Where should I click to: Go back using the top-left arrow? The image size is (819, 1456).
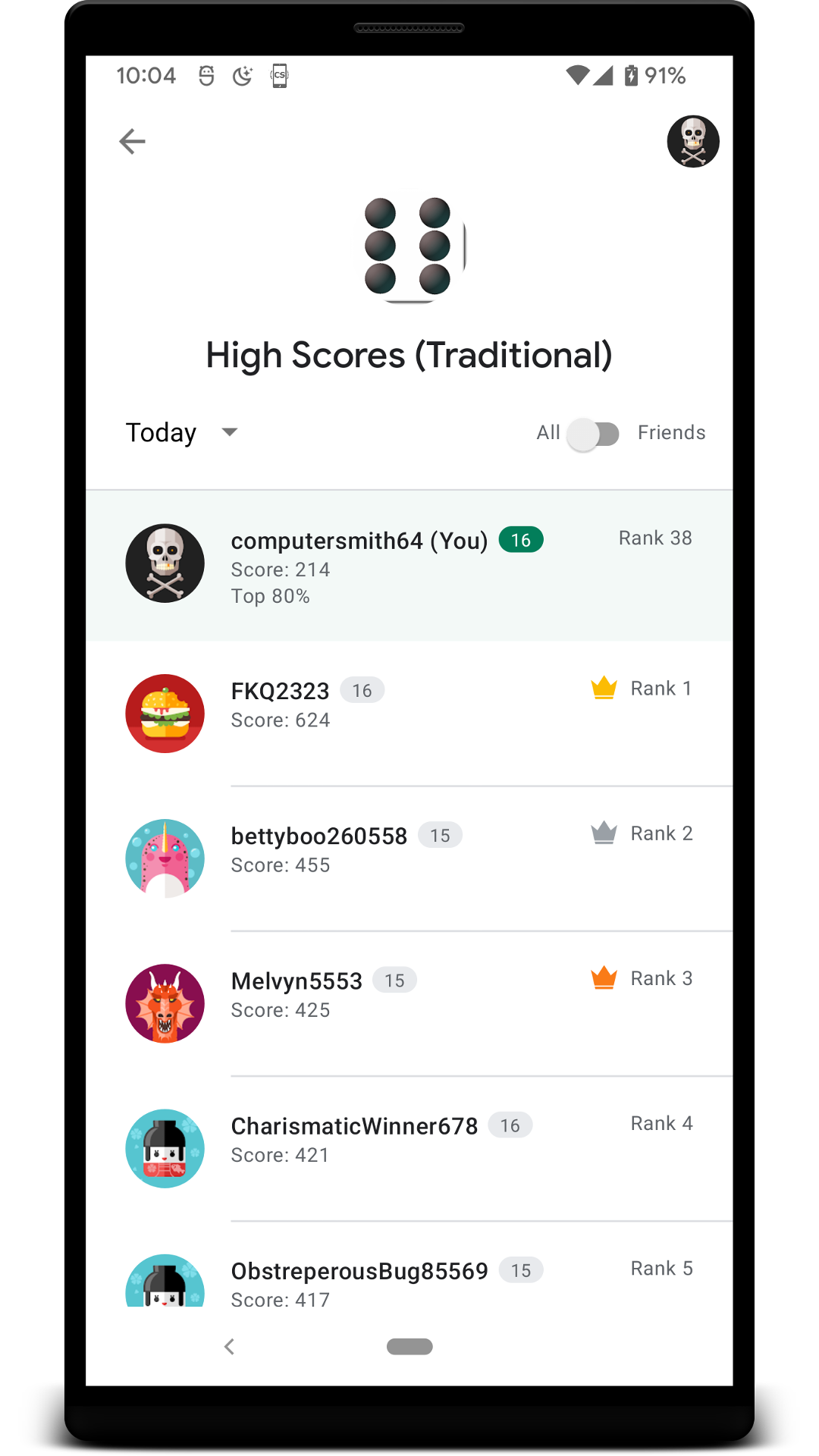[x=133, y=142]
